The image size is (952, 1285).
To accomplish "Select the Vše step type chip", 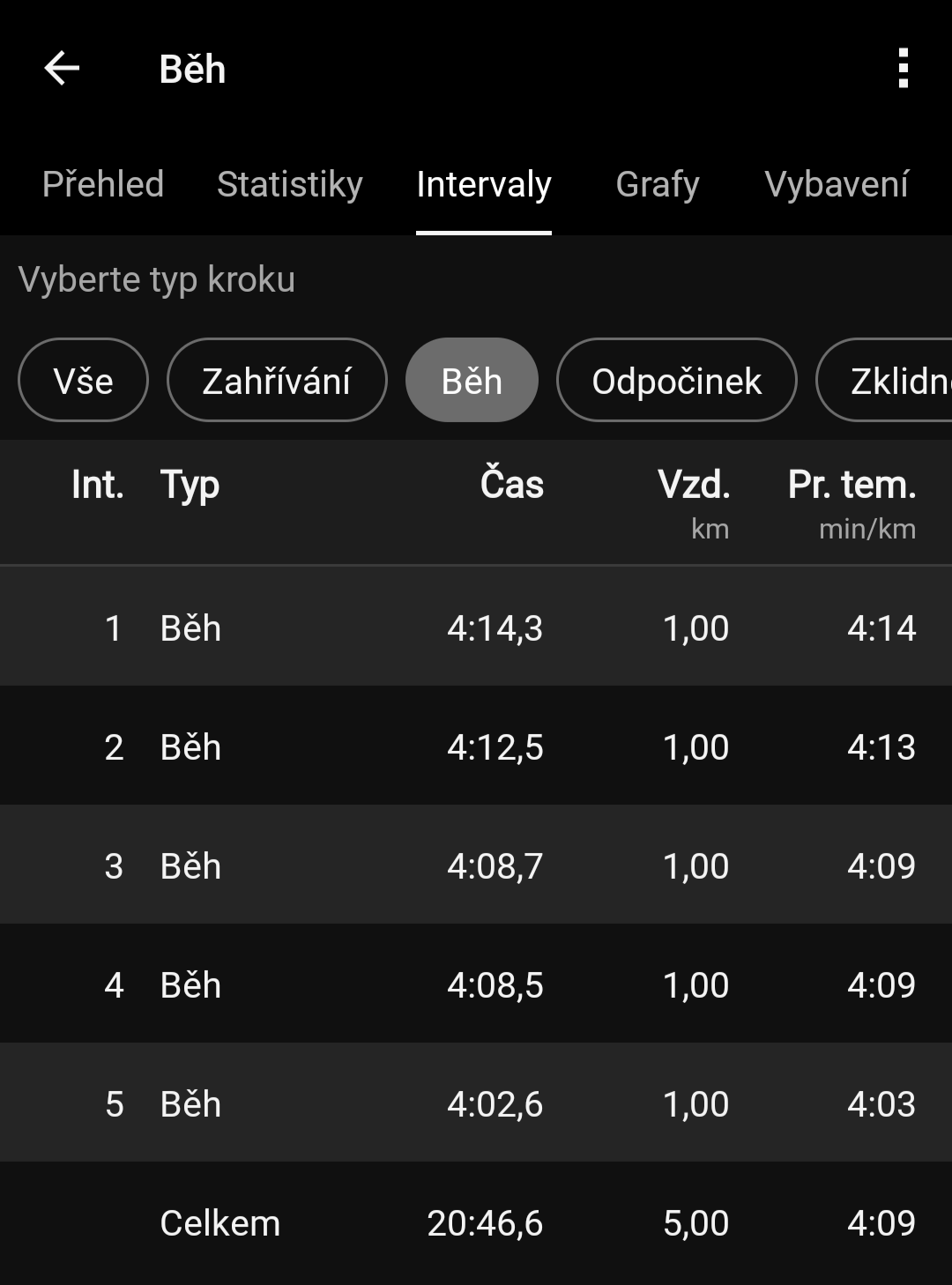I will point(83,381).
